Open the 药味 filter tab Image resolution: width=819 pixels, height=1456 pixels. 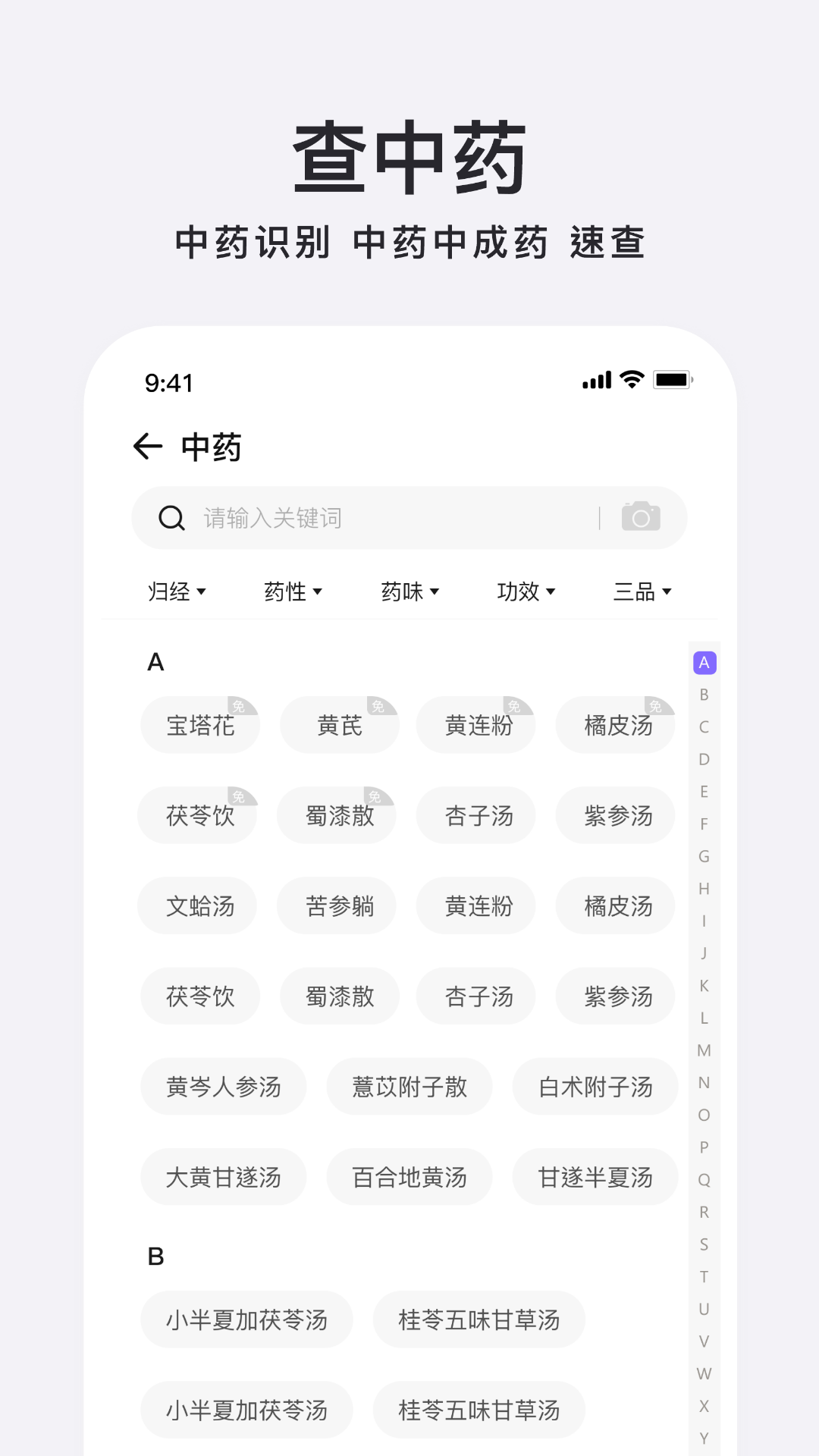411,592
